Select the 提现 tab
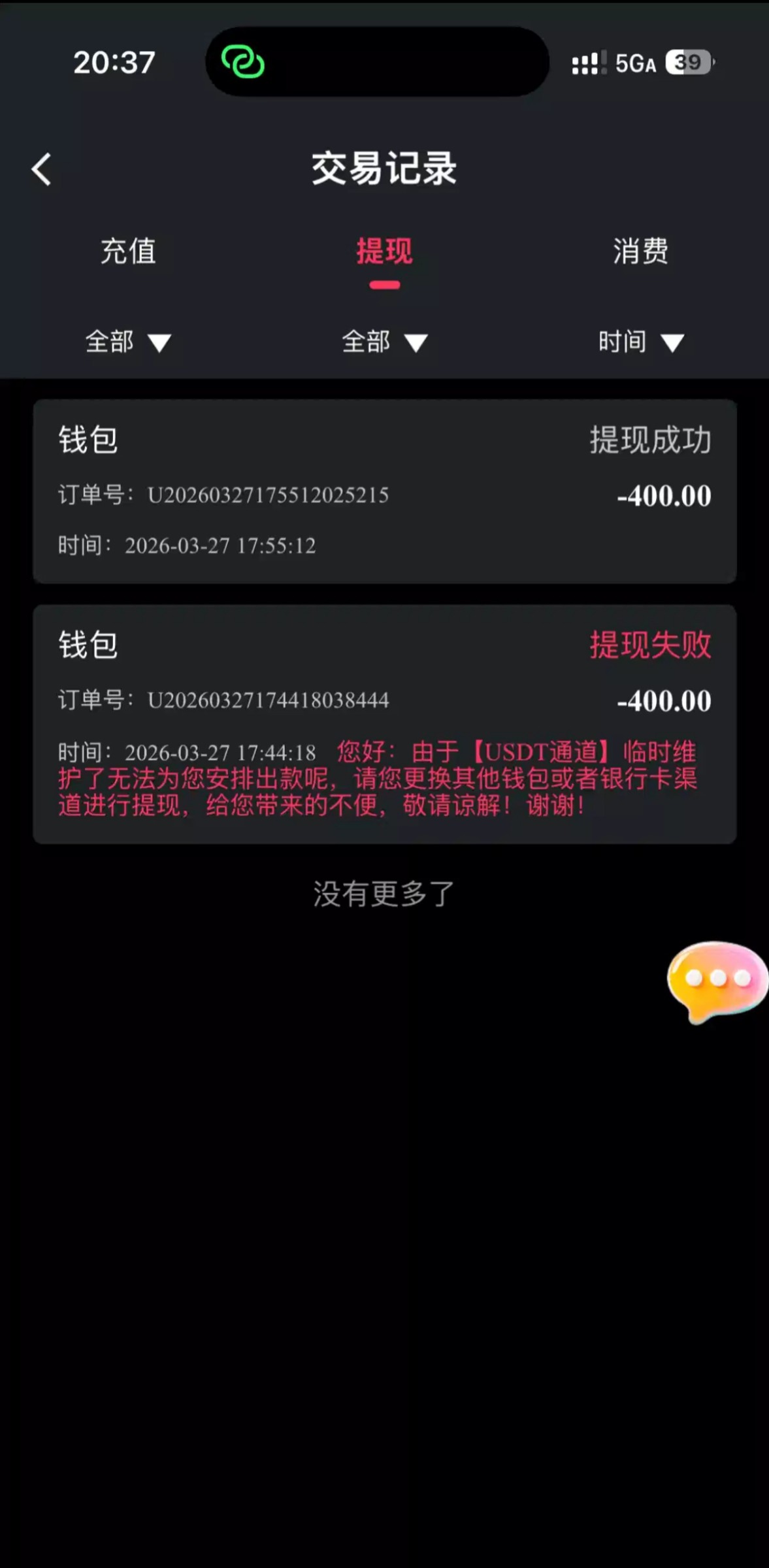The width and height of the screenshot is (769, 1568). [x=384, y=252]
